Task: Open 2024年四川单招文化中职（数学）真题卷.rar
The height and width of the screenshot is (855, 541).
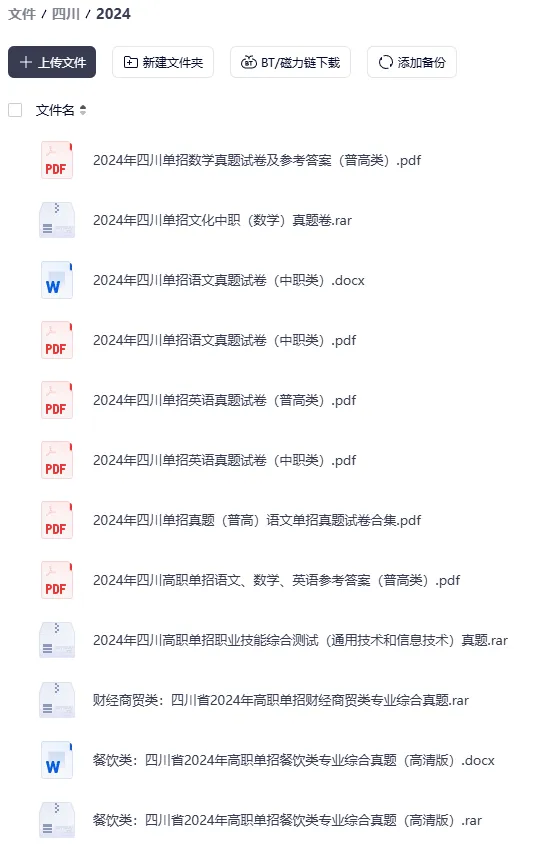Action: [223, 220]
